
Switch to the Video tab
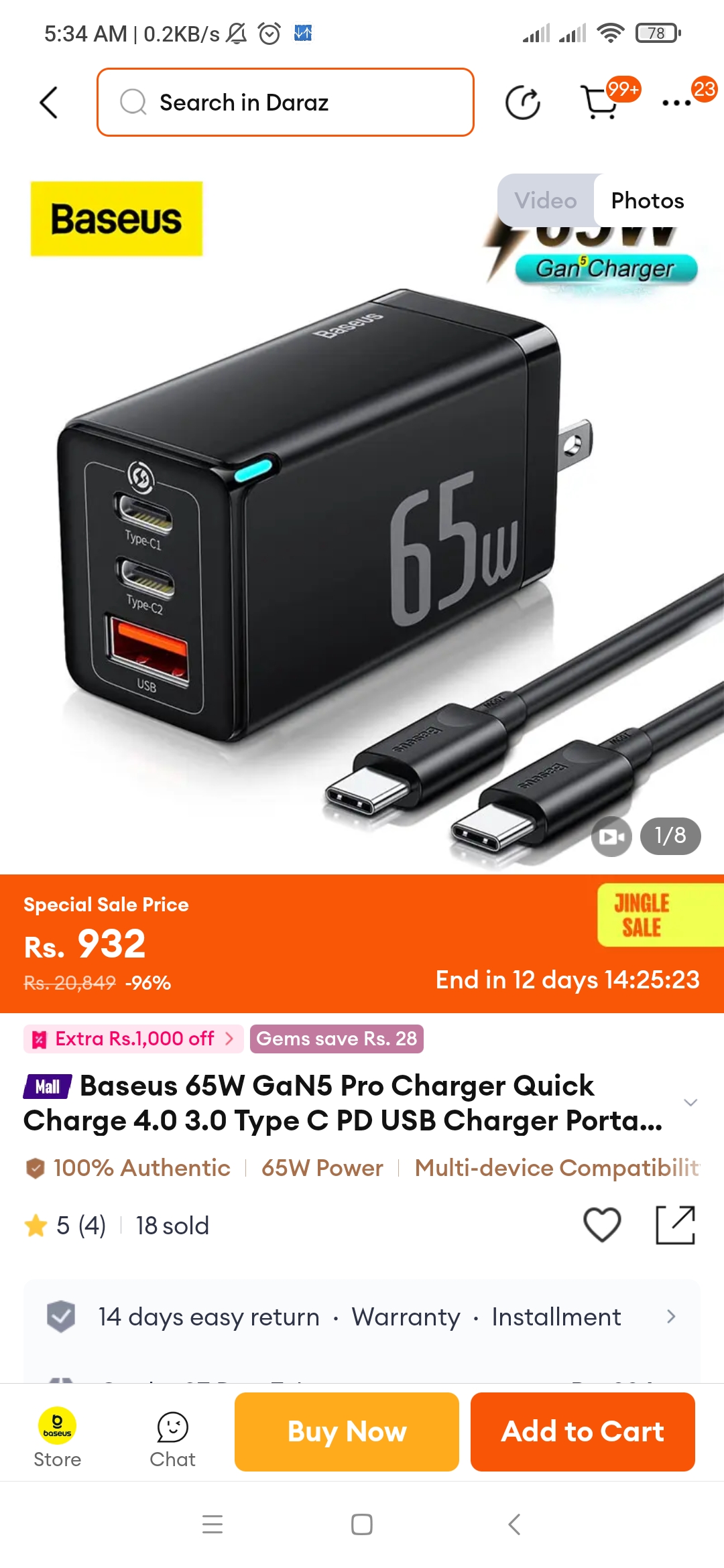tap(546, 200)
